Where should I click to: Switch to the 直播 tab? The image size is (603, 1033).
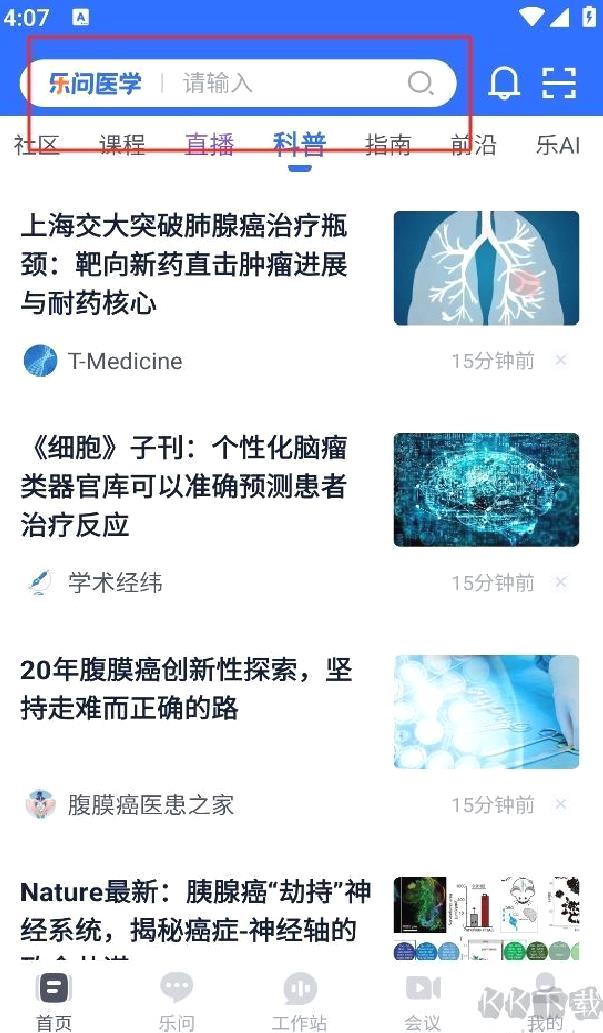210,144
